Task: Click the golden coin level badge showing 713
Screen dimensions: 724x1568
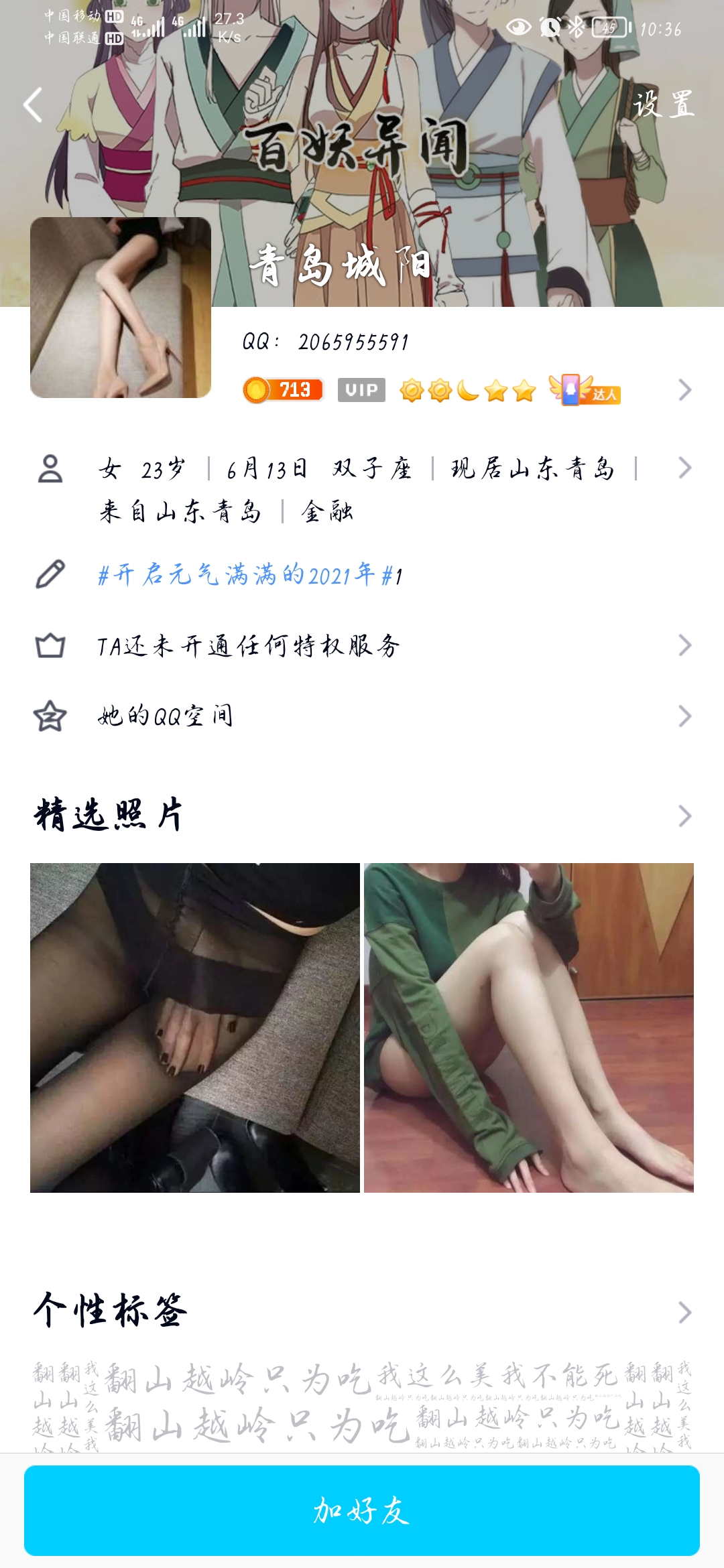Action: 282,388
